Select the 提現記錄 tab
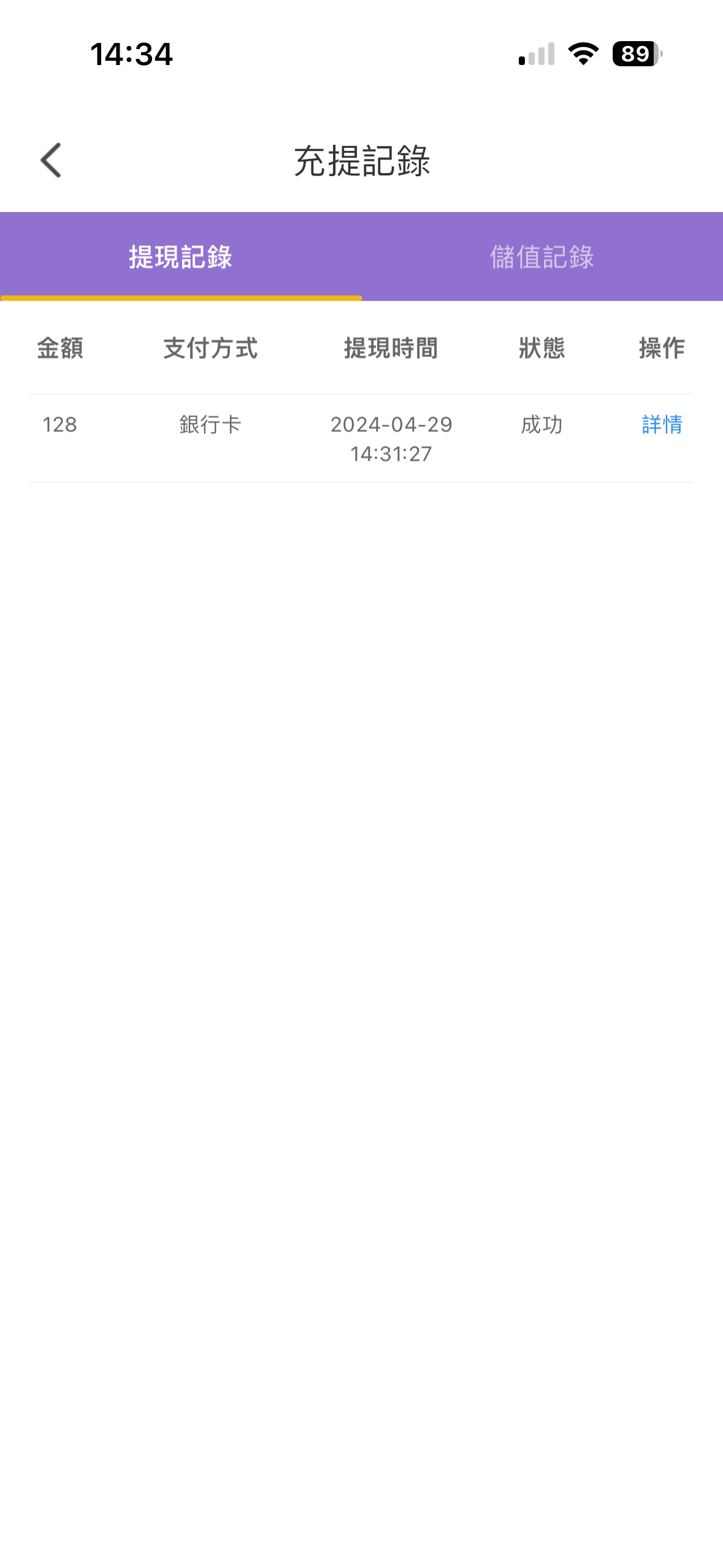This screenshot has height=1568, width=723. click(x=180, y=257)
